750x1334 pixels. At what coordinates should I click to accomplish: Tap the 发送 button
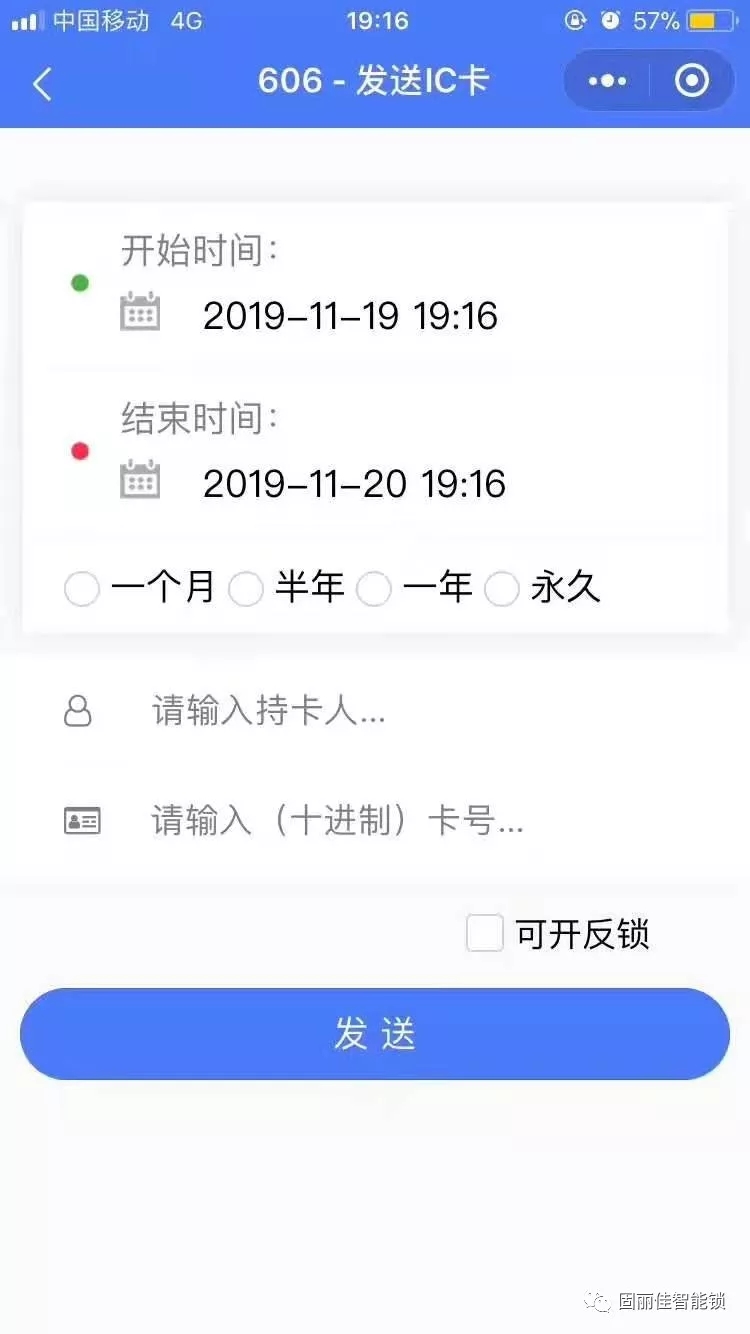[375, 1034]
